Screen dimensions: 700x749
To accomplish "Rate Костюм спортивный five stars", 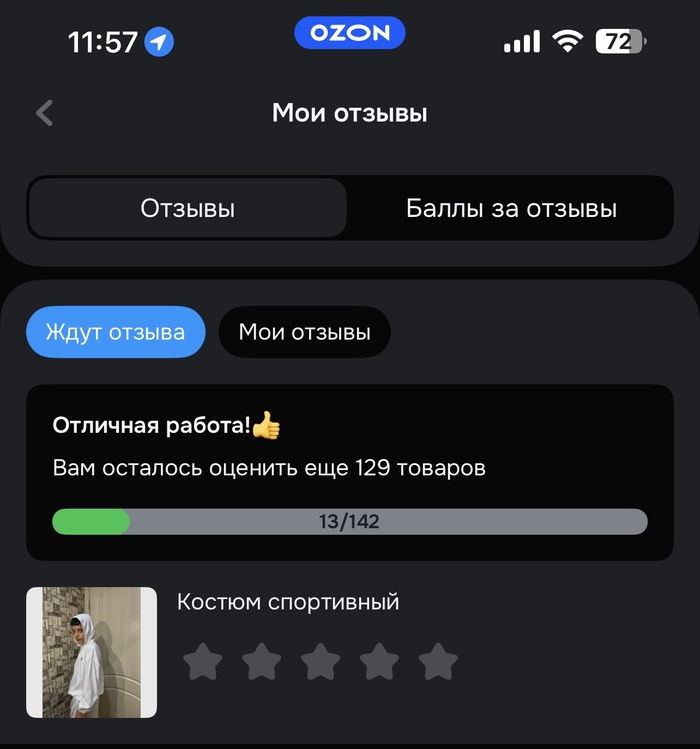I will [438, 662].
